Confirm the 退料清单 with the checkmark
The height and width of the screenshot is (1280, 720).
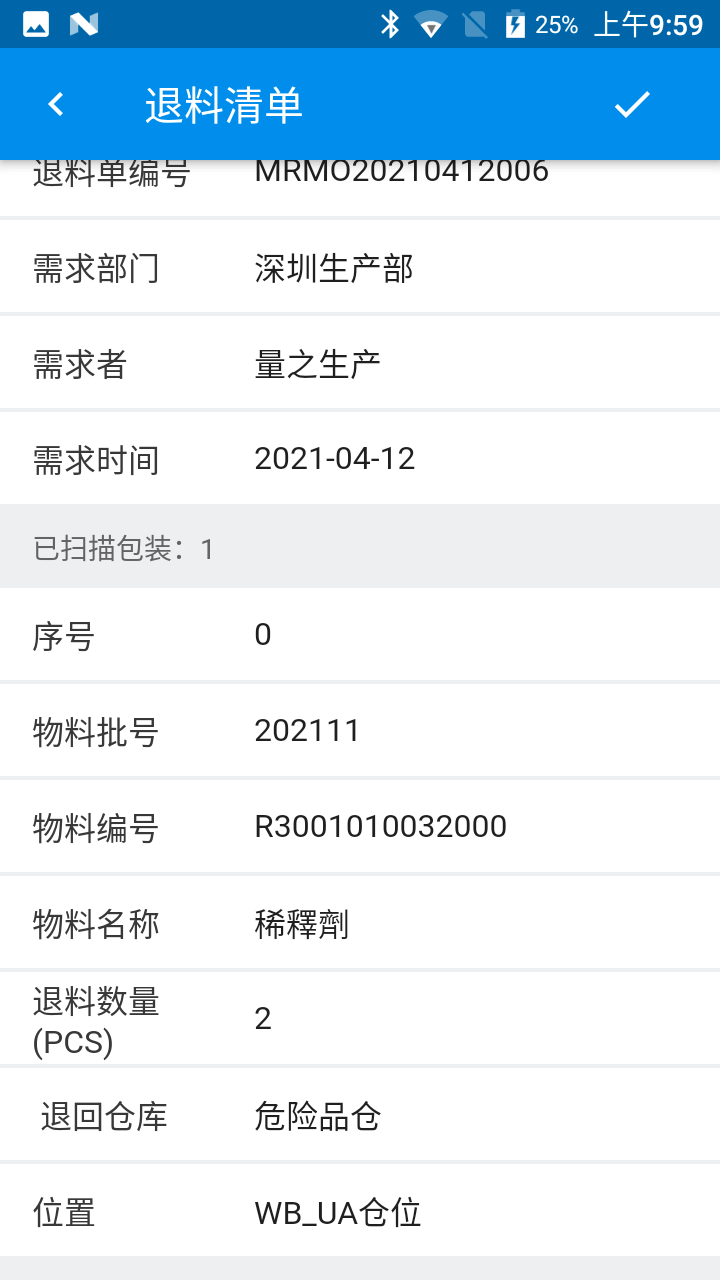point(632,104)
